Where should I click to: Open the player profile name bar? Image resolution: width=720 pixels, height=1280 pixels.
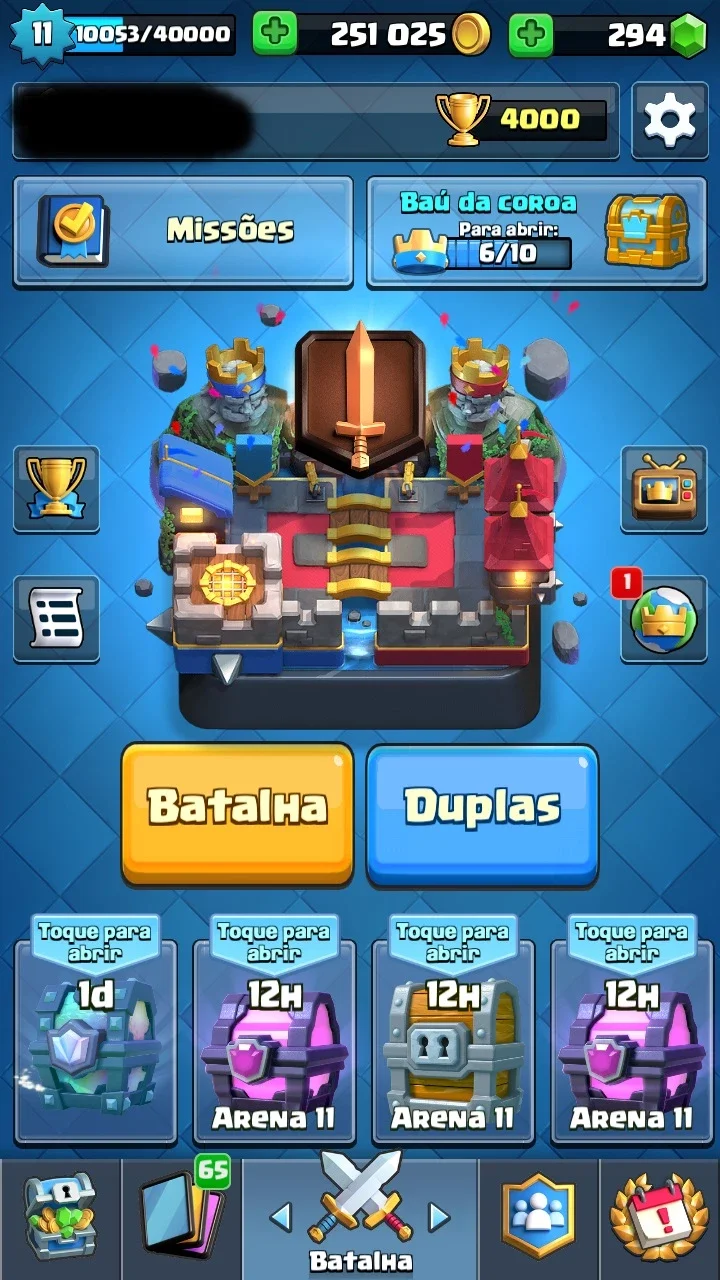click(316, 120)
